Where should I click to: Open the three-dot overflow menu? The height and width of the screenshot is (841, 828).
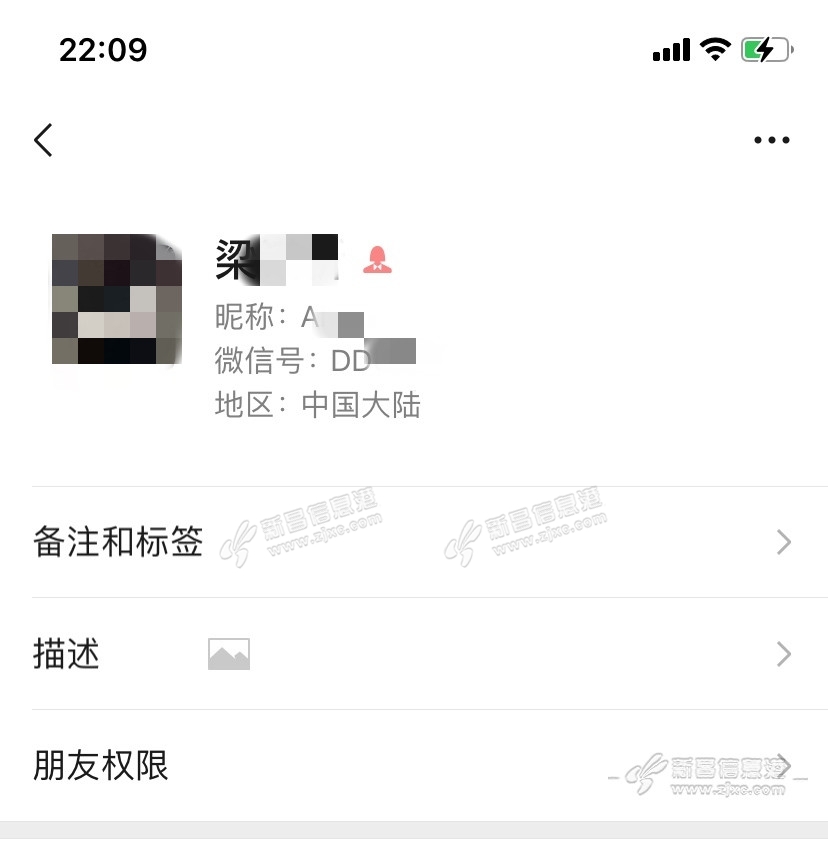(771, 141)
